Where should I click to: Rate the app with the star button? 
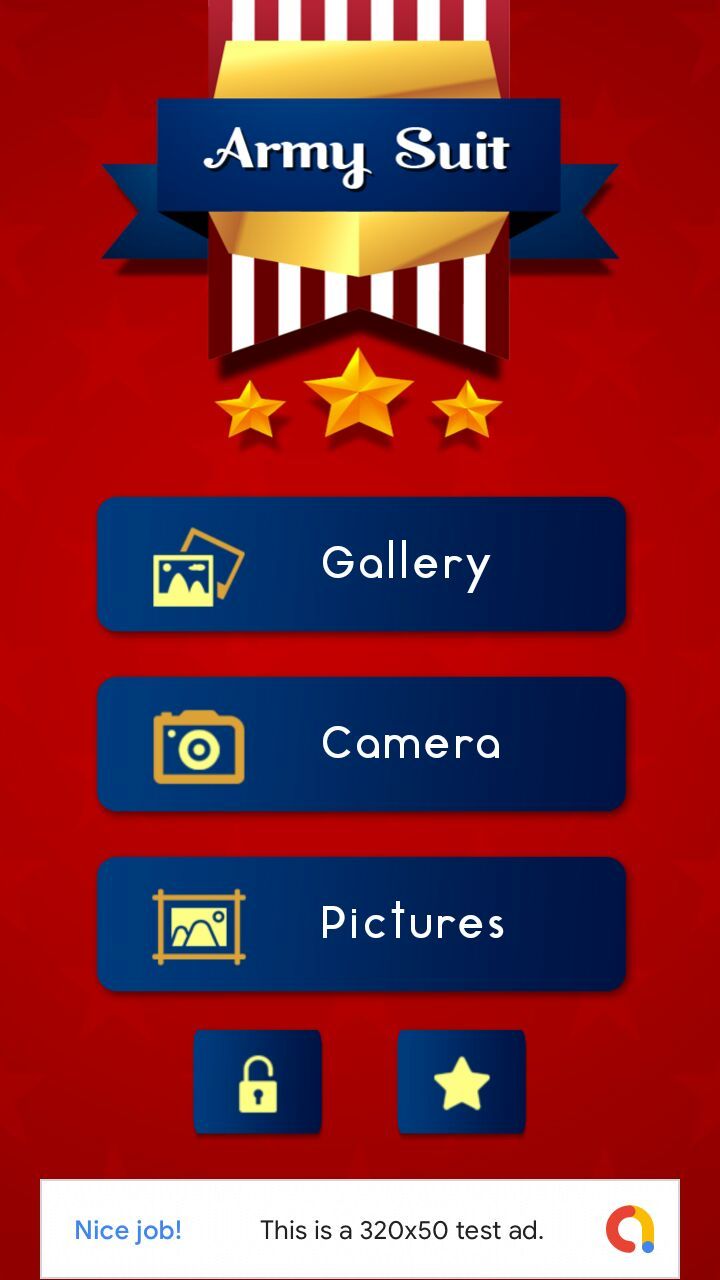461,1083
